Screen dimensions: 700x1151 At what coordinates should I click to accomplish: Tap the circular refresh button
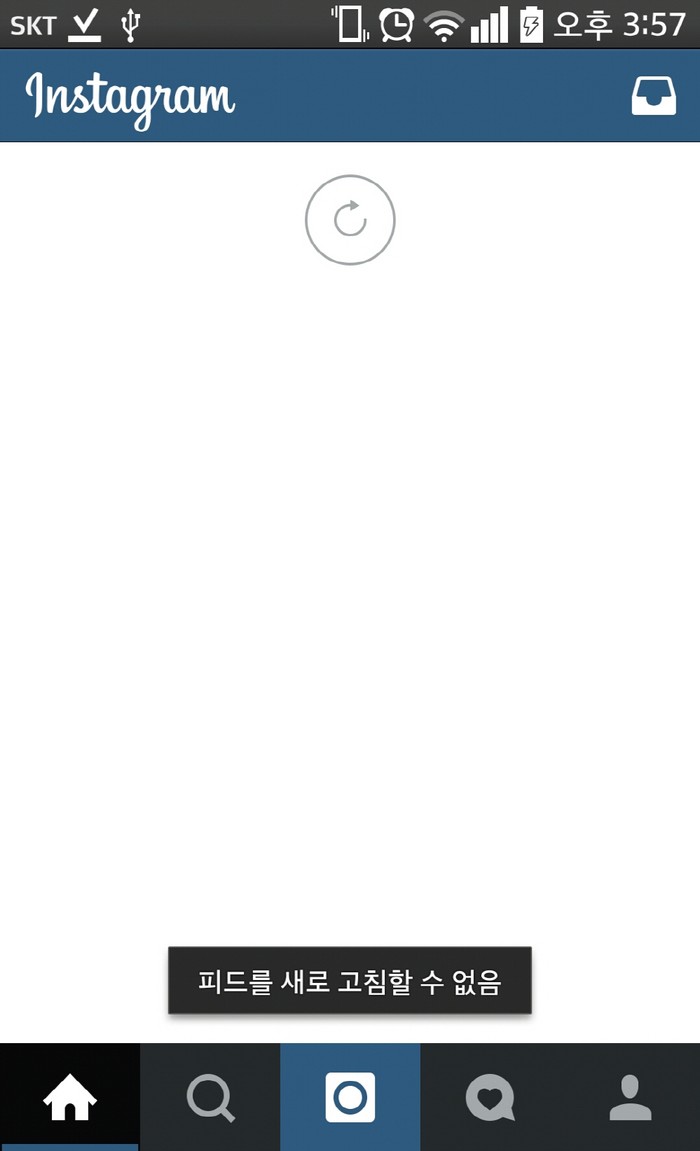point(350,220)
